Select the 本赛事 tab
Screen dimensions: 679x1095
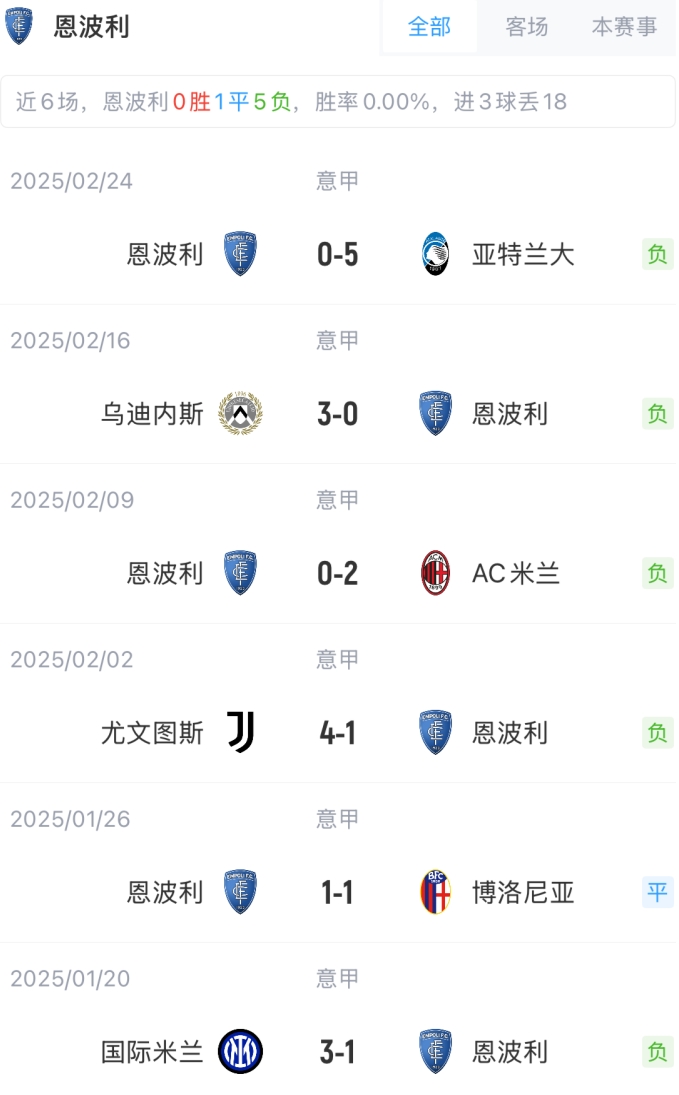(624, 27)
